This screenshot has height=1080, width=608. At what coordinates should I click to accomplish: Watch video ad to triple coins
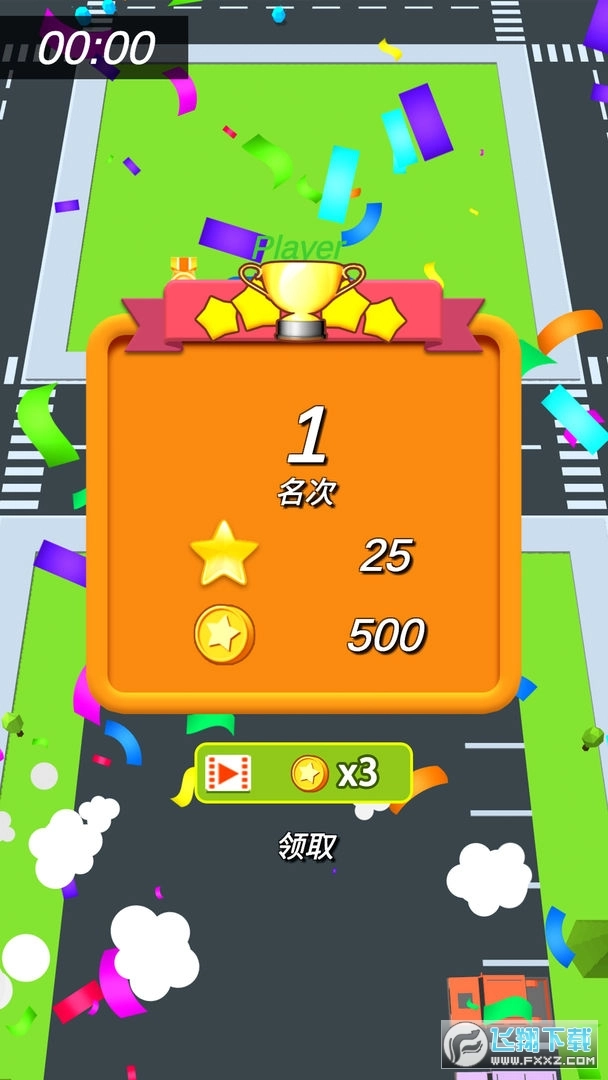coord(303,773)
